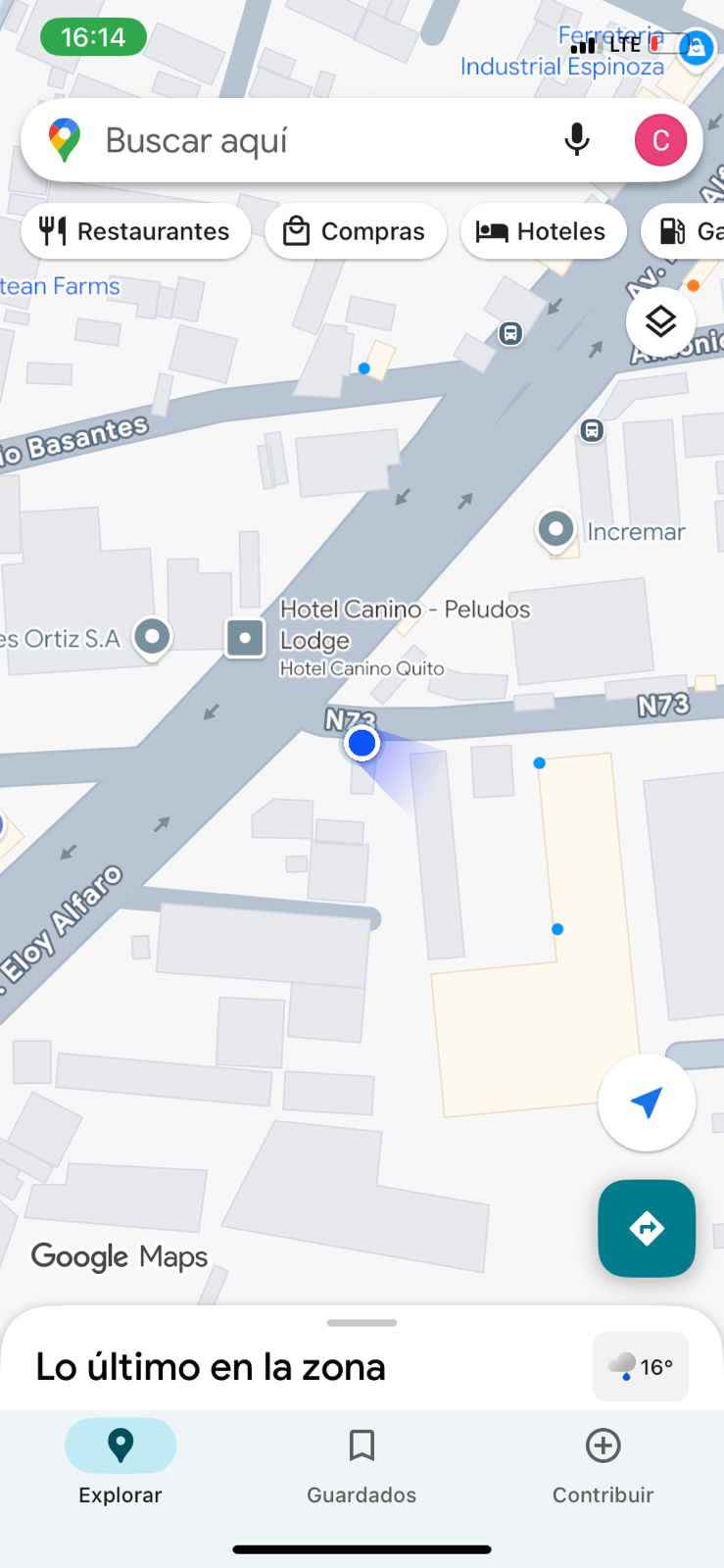Check the 16° weather widget
Viewport: 724px width, 1568px height.
tap(641, 1366)
